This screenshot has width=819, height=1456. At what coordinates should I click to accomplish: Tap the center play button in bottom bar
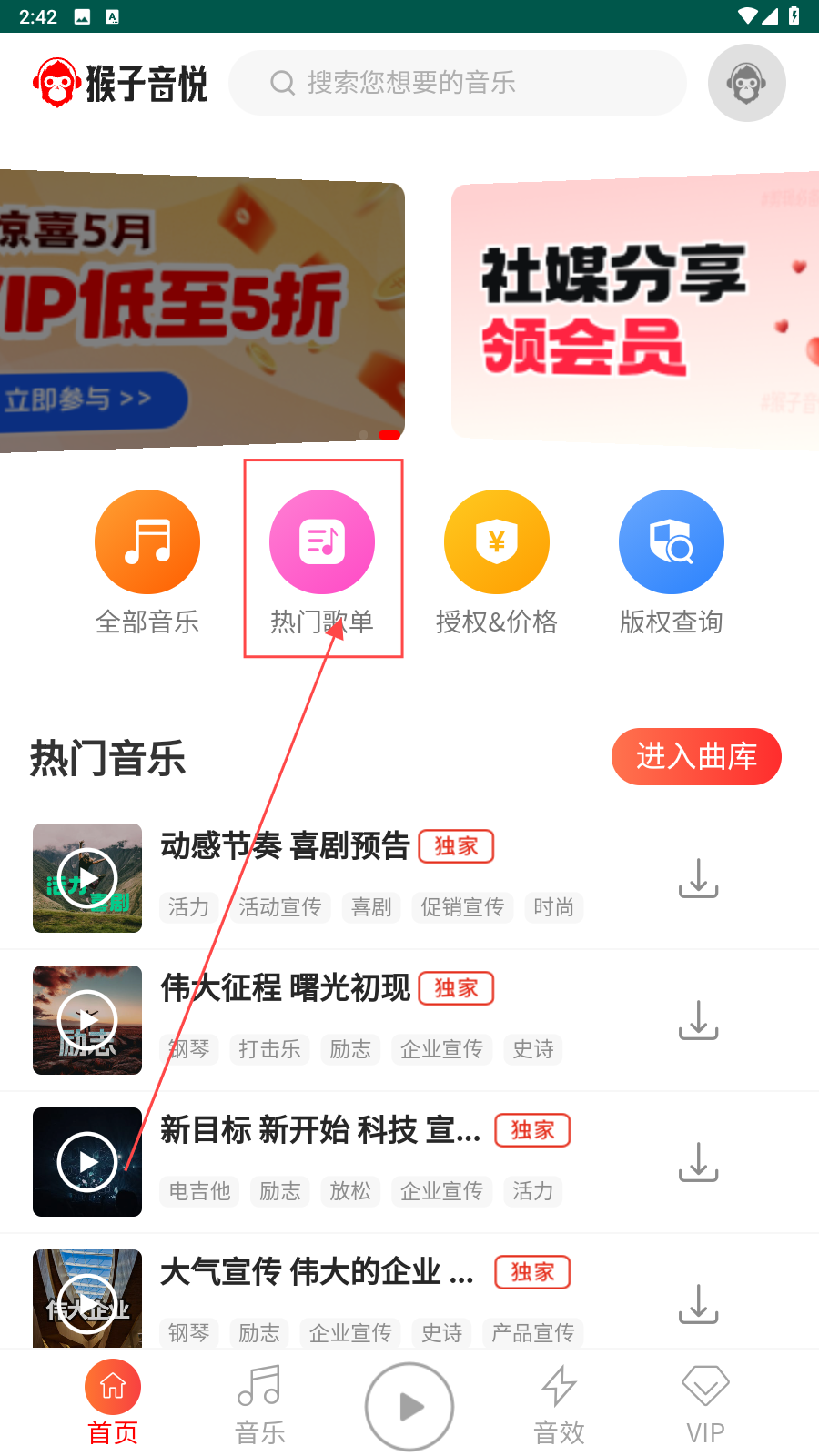(409, 1406)
